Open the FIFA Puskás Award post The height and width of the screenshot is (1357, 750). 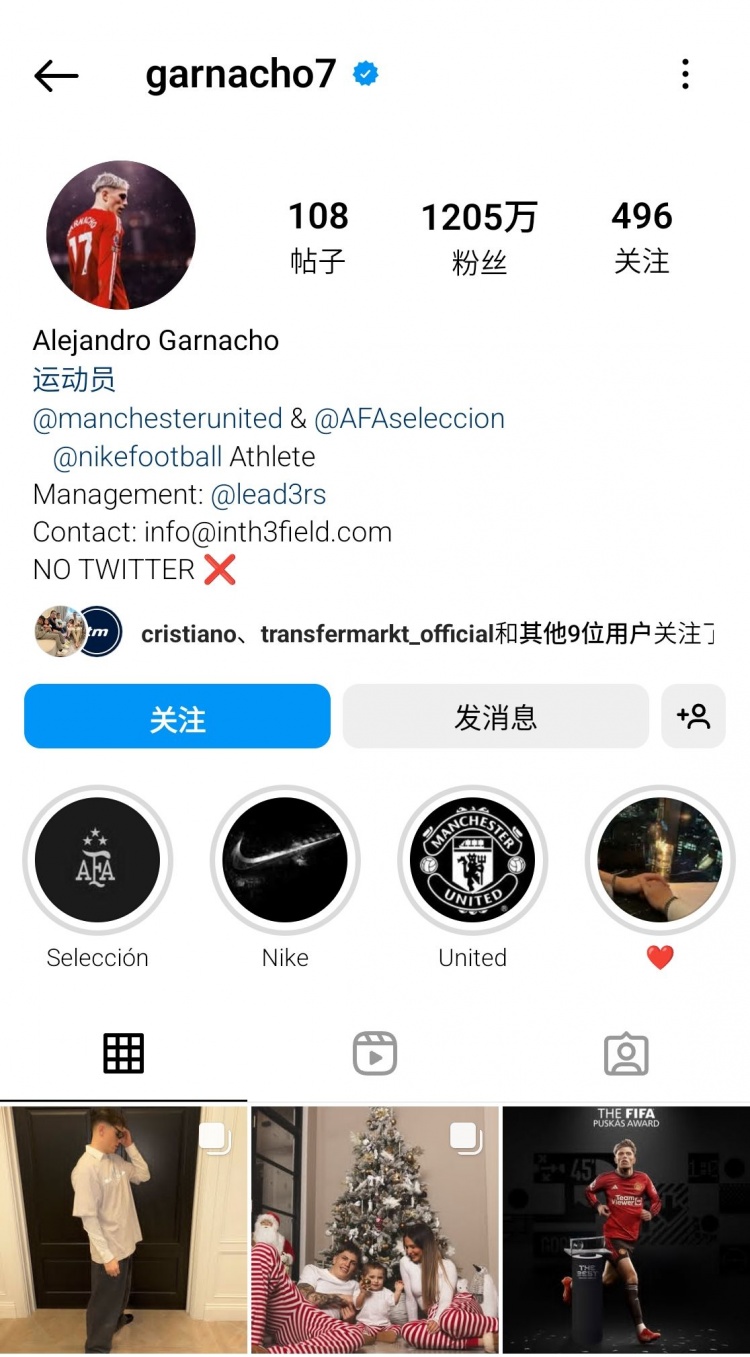point(626,1230)
